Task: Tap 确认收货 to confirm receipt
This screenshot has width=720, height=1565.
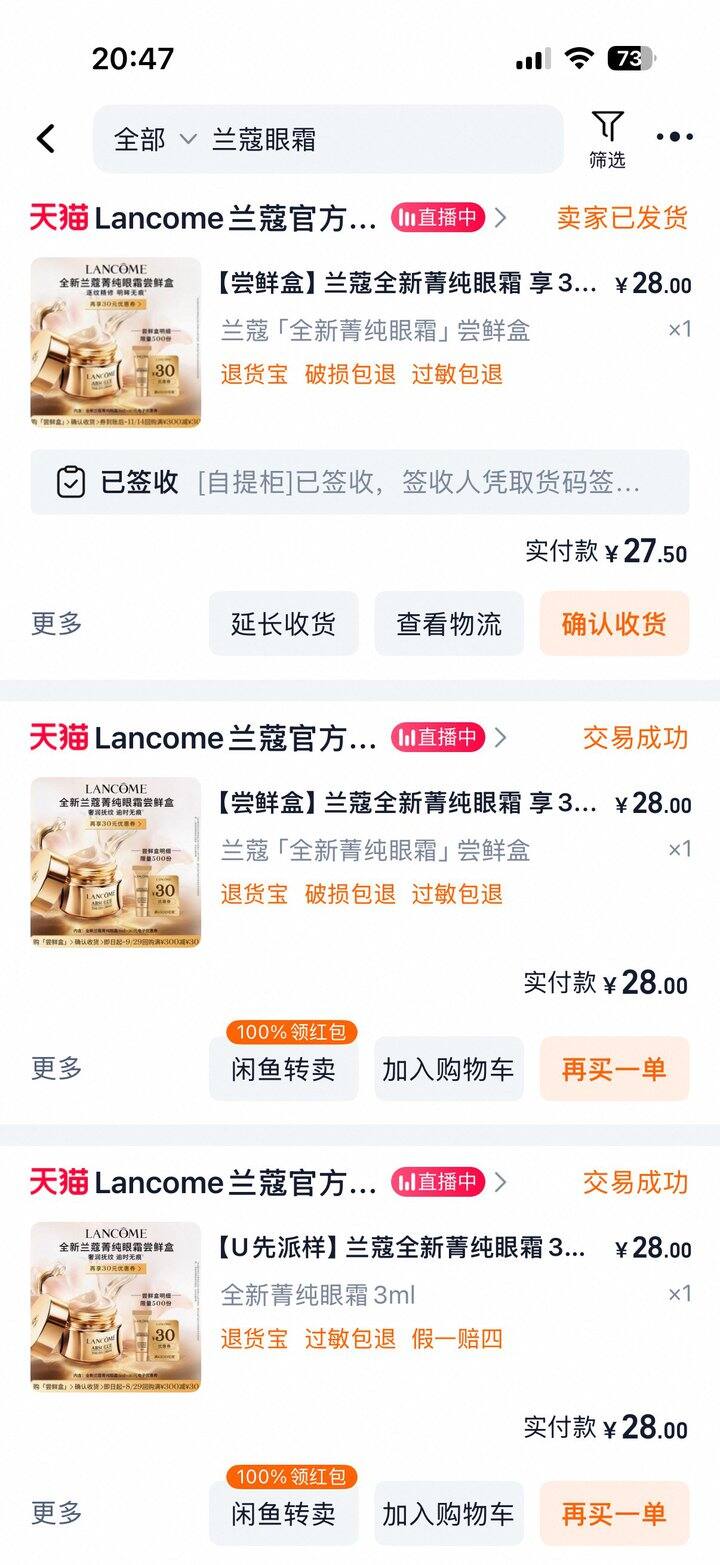Action: 614,624
